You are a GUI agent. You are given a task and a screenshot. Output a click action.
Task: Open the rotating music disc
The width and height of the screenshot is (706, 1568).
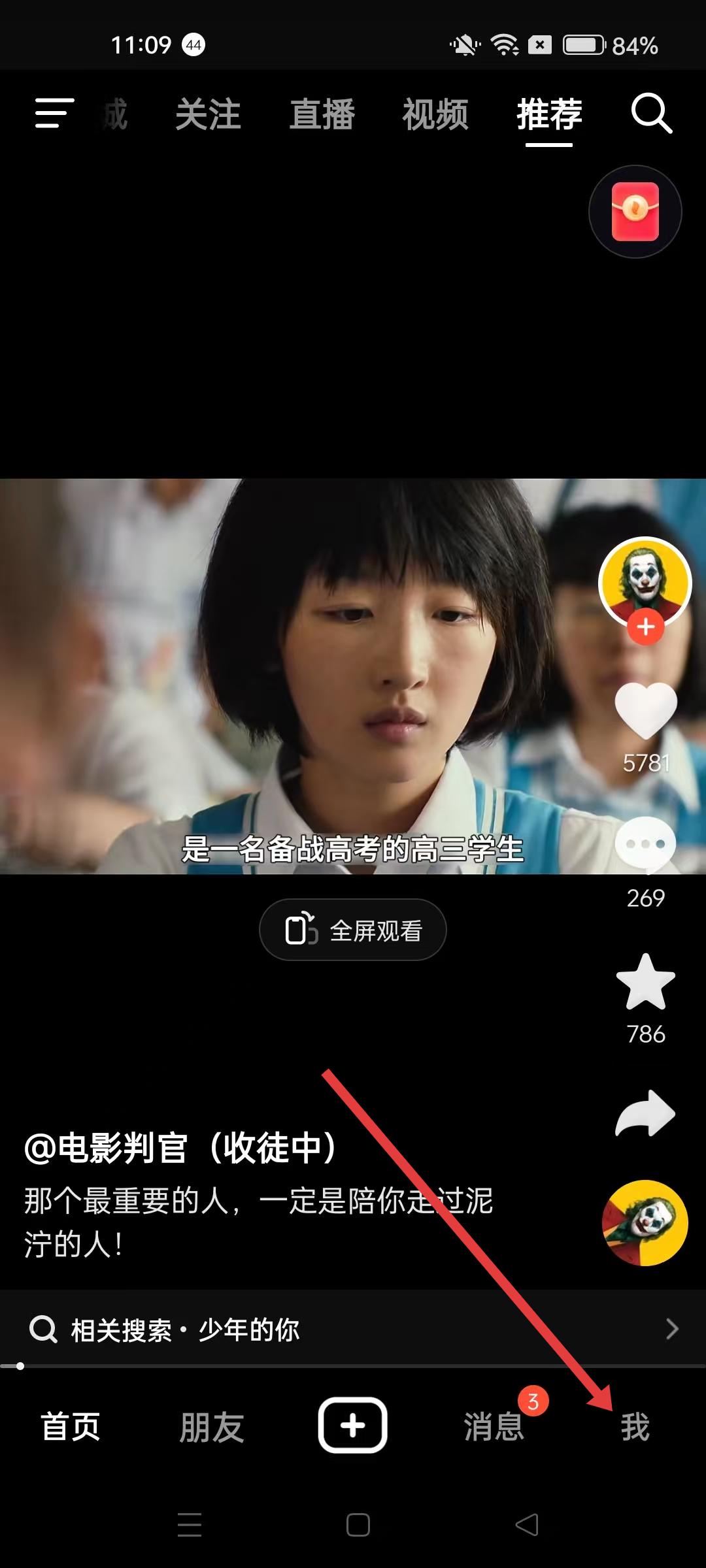(645, 1223)
